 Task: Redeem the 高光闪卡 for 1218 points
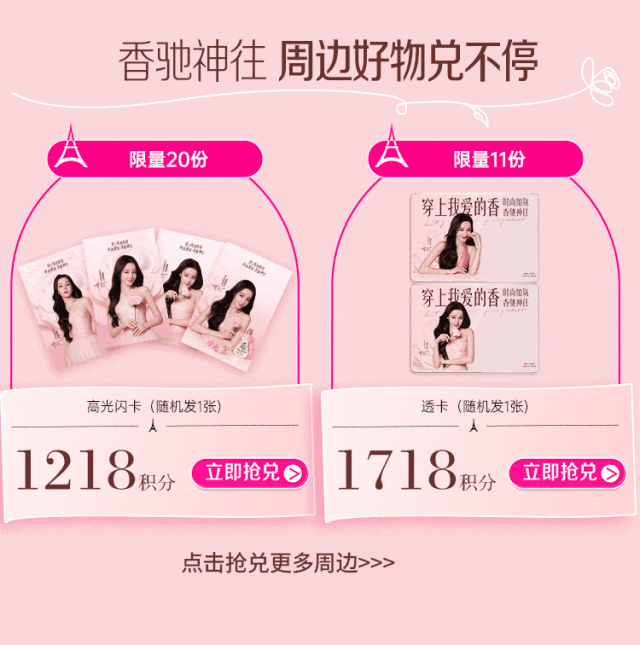click(250, 473)
